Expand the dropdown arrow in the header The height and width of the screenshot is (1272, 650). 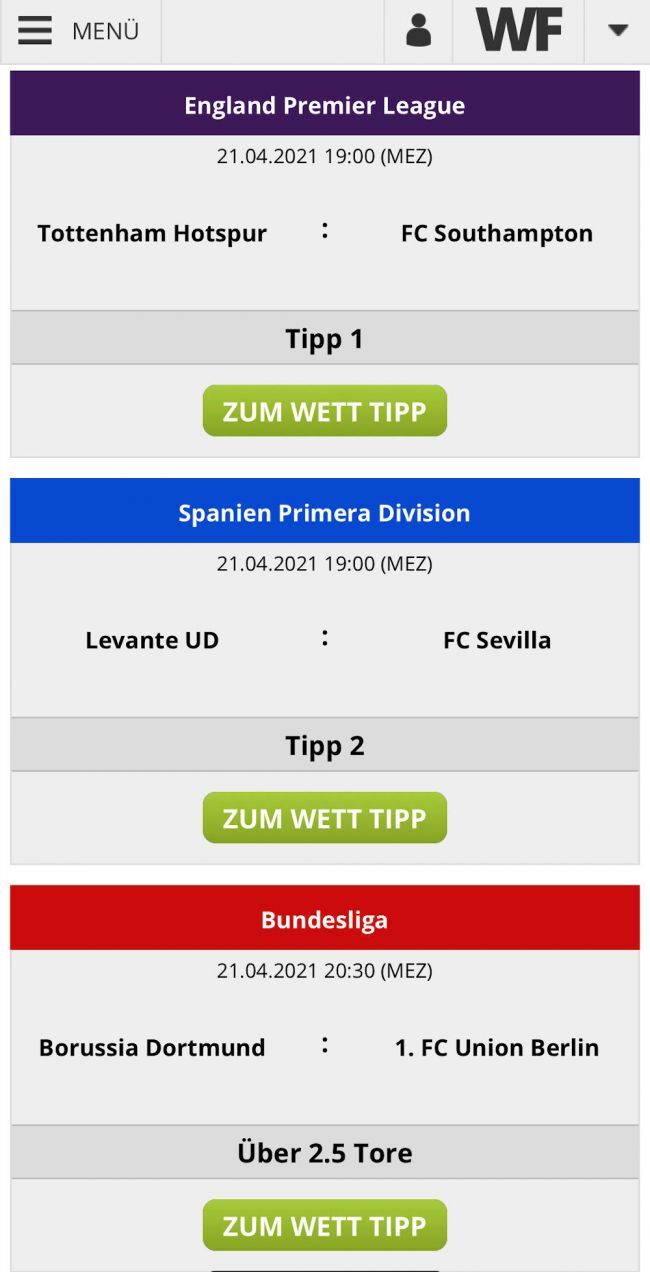coord(618,31)
